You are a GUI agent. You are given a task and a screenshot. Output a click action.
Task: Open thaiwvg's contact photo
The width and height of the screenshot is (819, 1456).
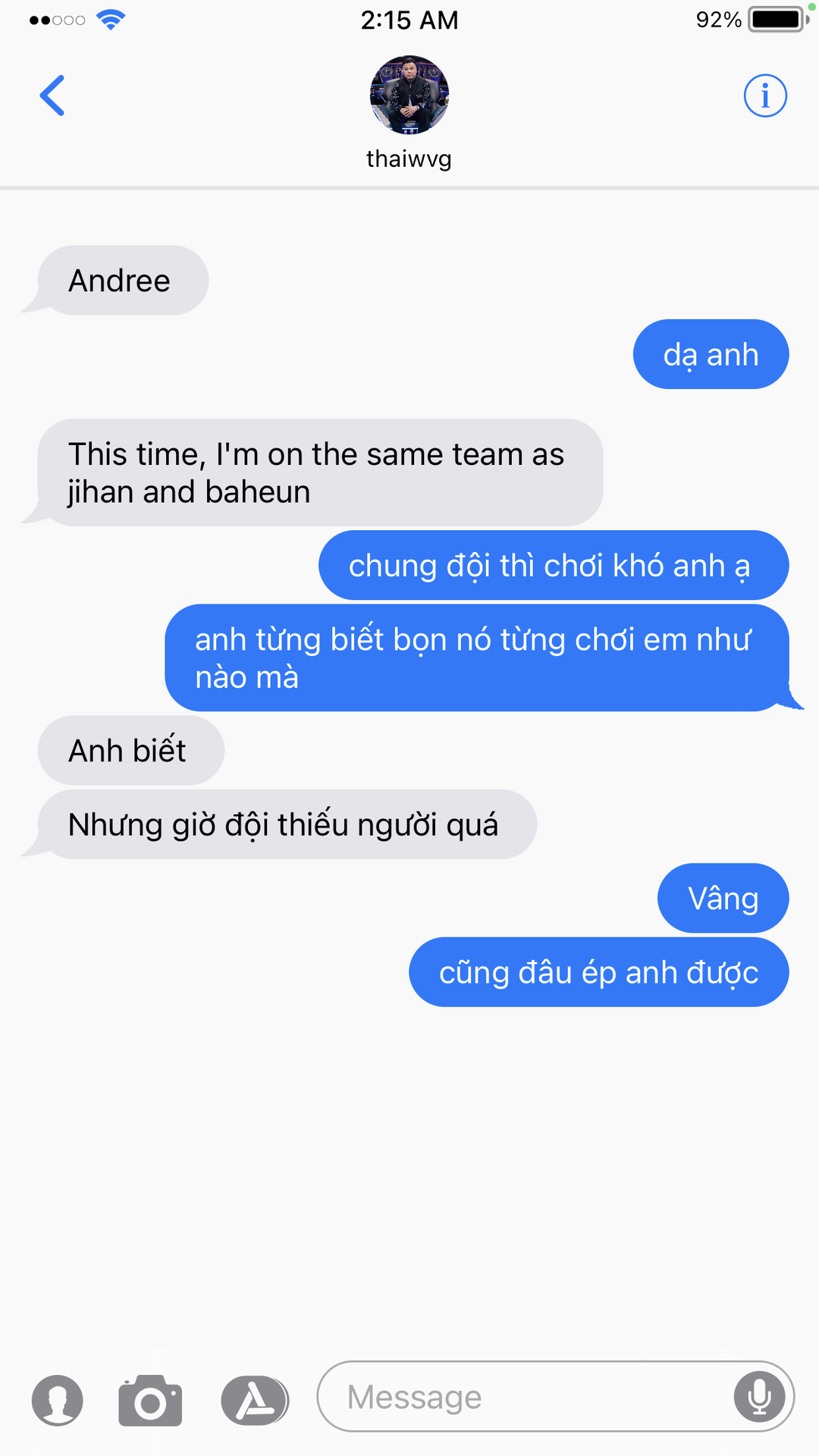[x=409, y=95]
